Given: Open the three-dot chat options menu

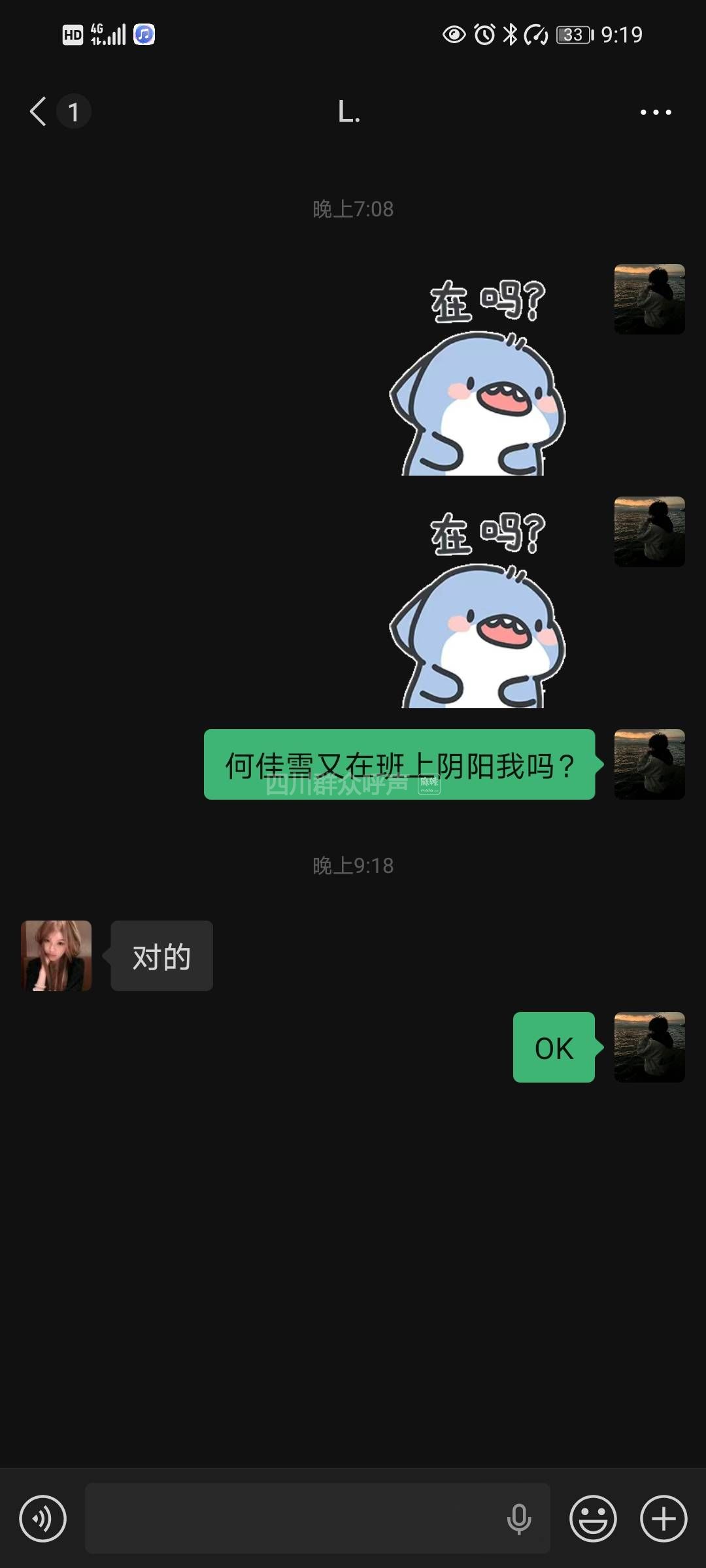Looking at the screenshot, I should click(x=656, y=112).
